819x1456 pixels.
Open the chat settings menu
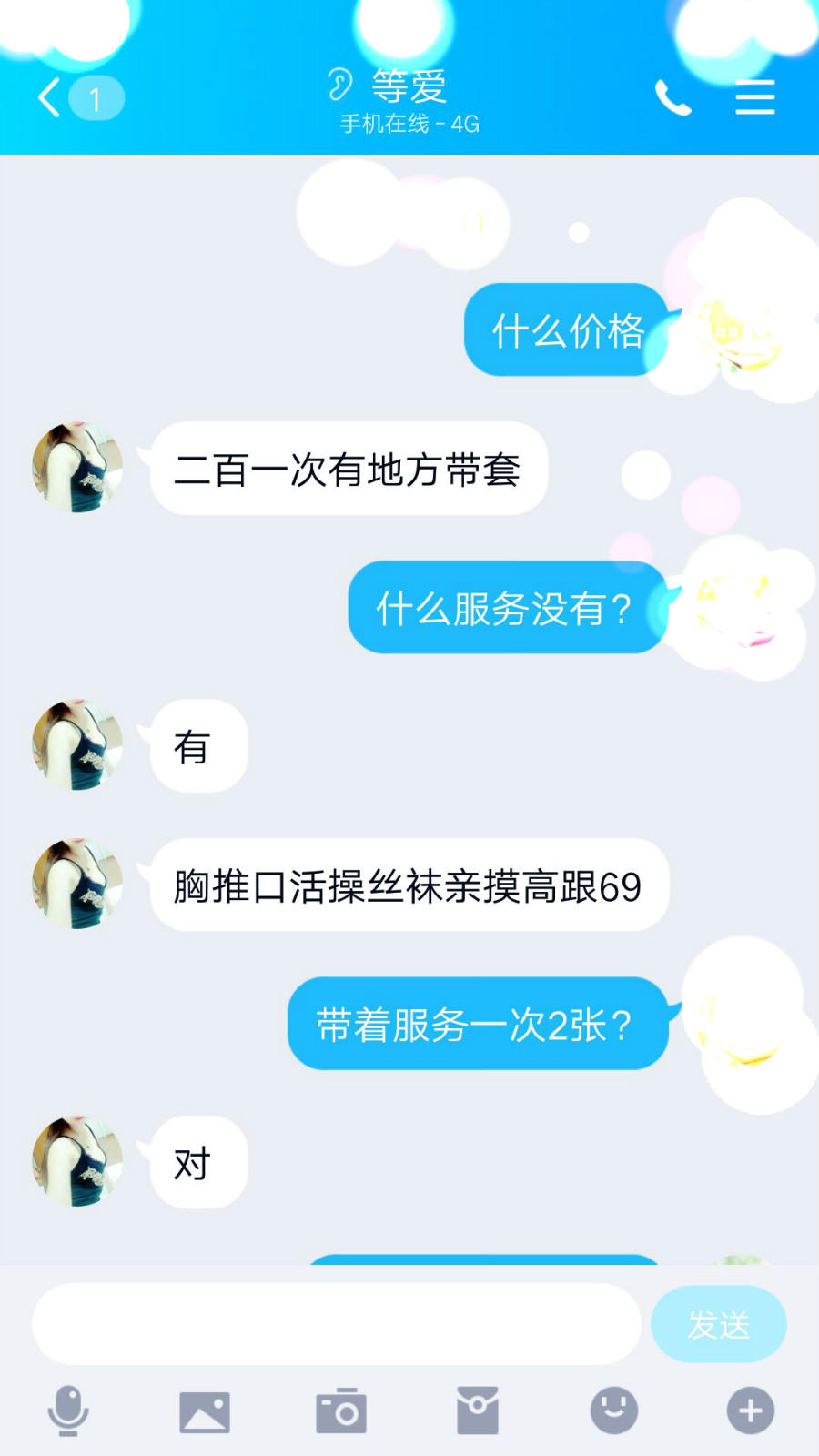pos(755,97)
